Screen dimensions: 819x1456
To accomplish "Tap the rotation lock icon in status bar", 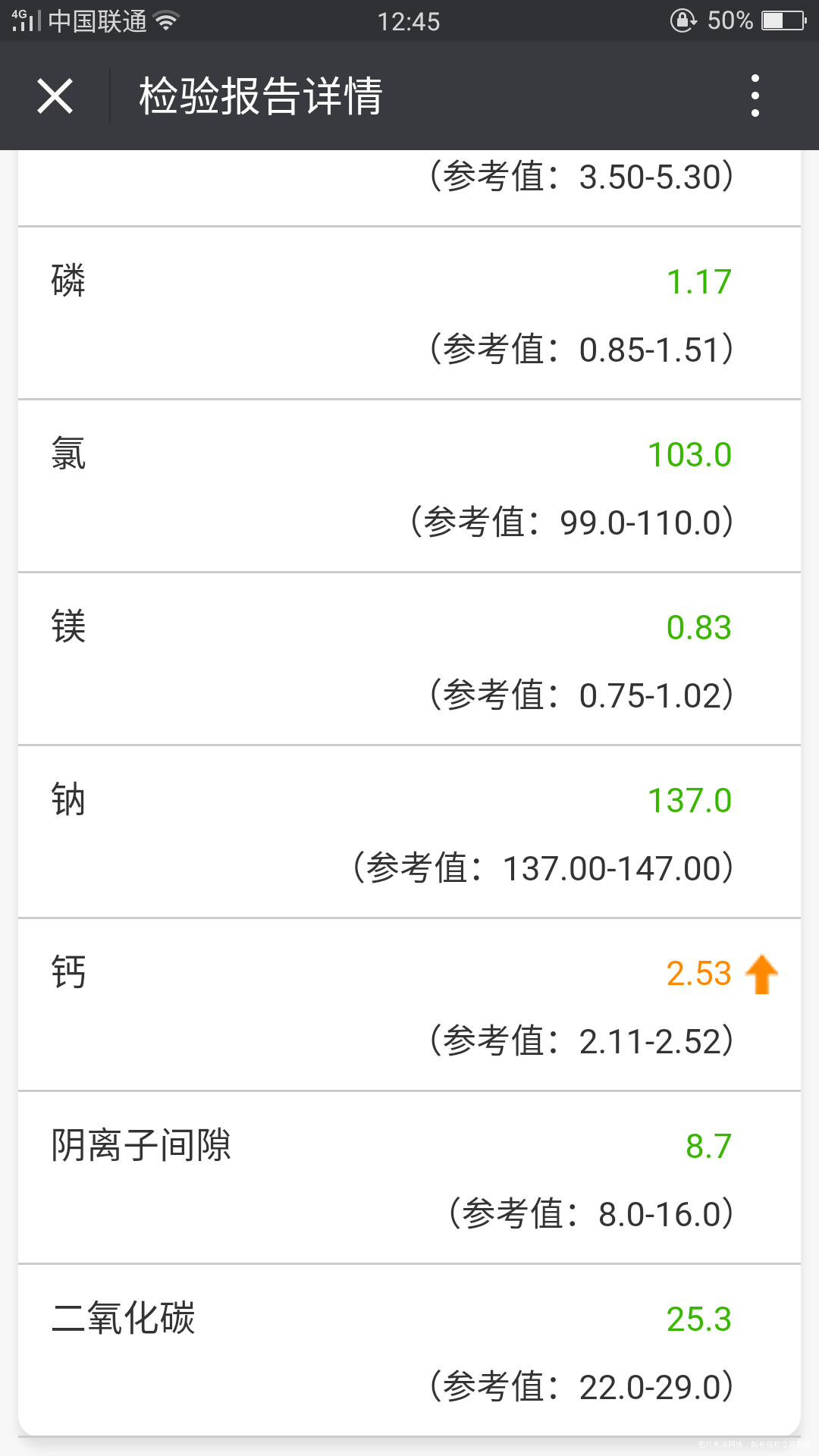I will click(682, 20).
